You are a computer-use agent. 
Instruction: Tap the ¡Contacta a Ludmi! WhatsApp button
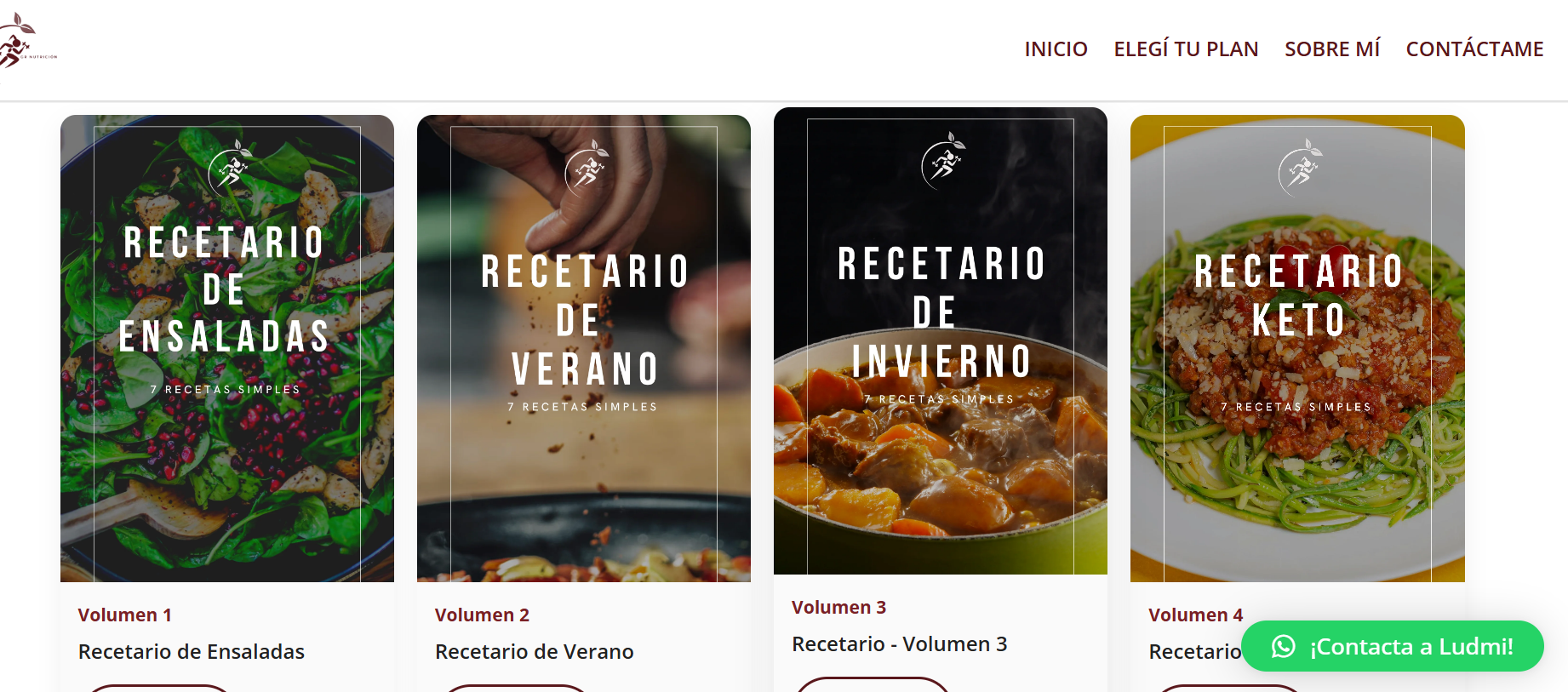(1392, 646)
